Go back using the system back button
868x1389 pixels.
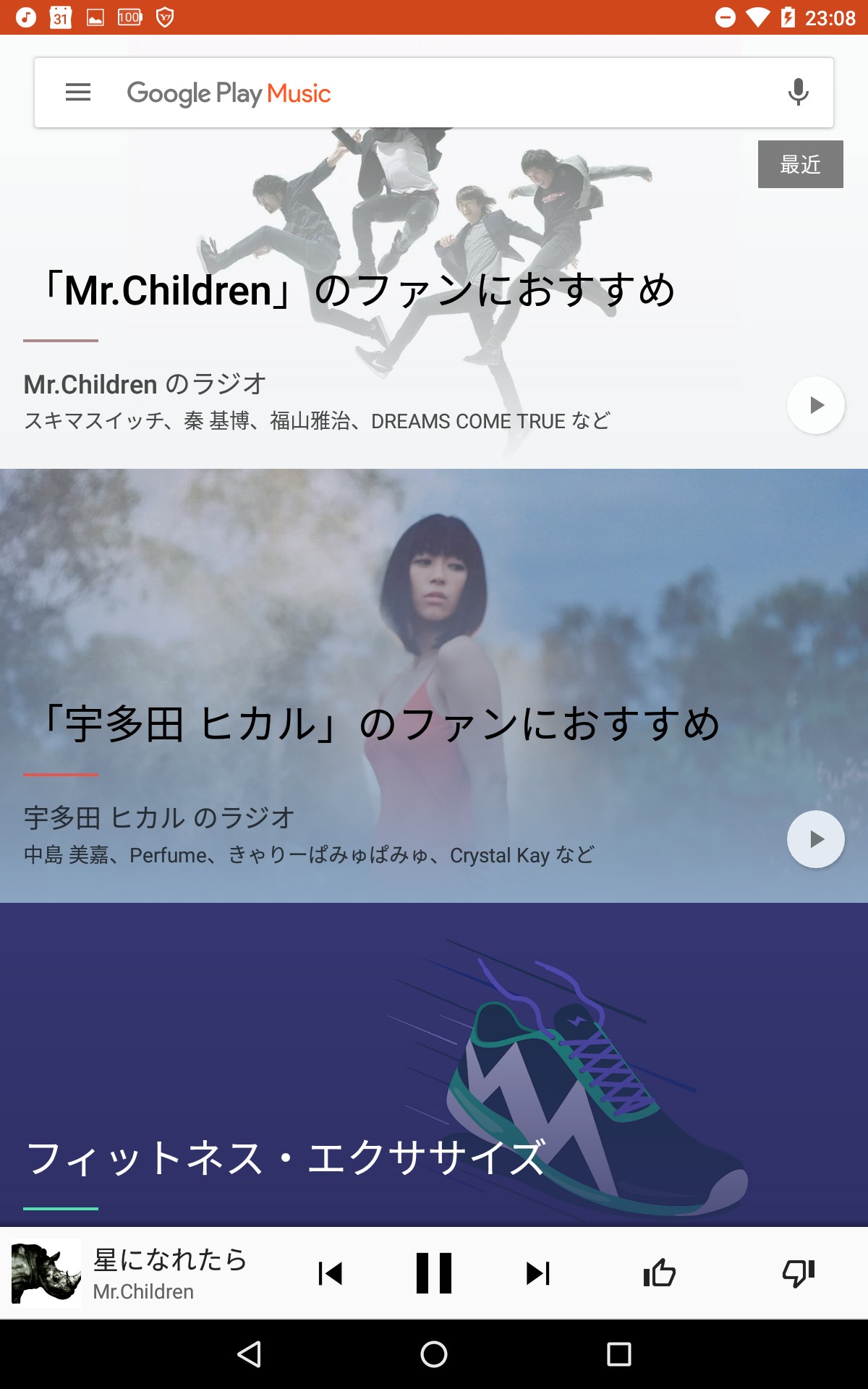click(250, 1354)
